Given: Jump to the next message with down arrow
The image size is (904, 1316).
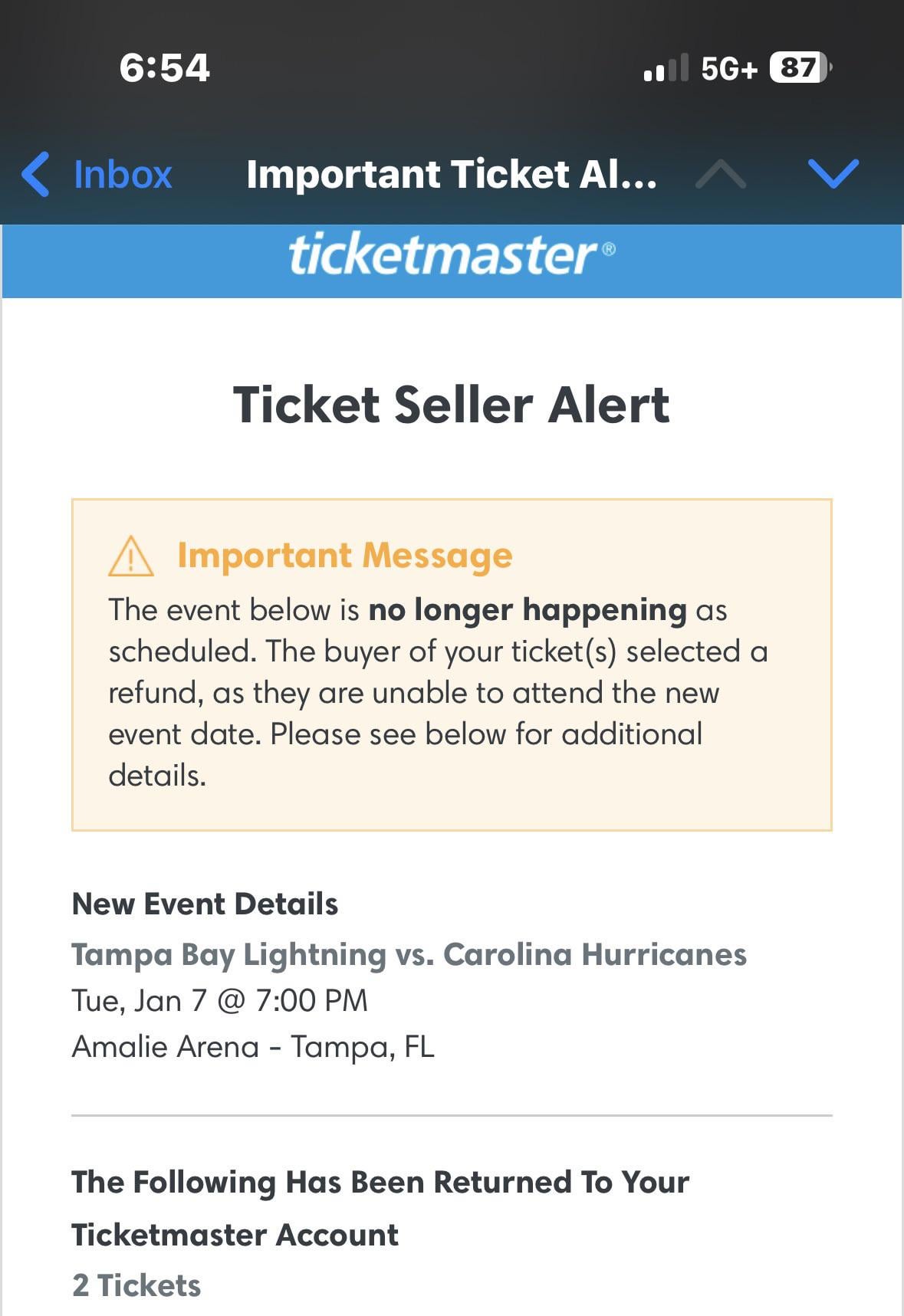Looking at the screenshot, I should (x=833, y=174).
